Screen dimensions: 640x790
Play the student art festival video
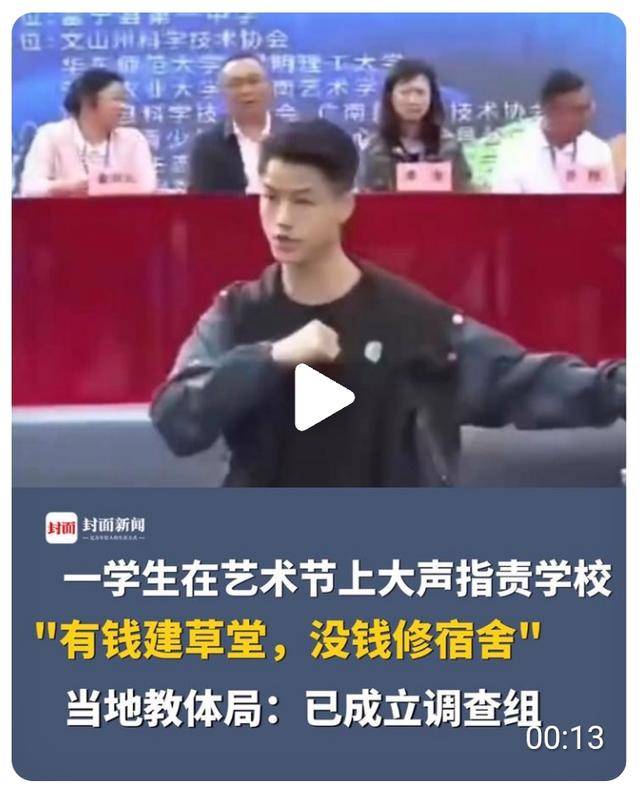point(322,396)
